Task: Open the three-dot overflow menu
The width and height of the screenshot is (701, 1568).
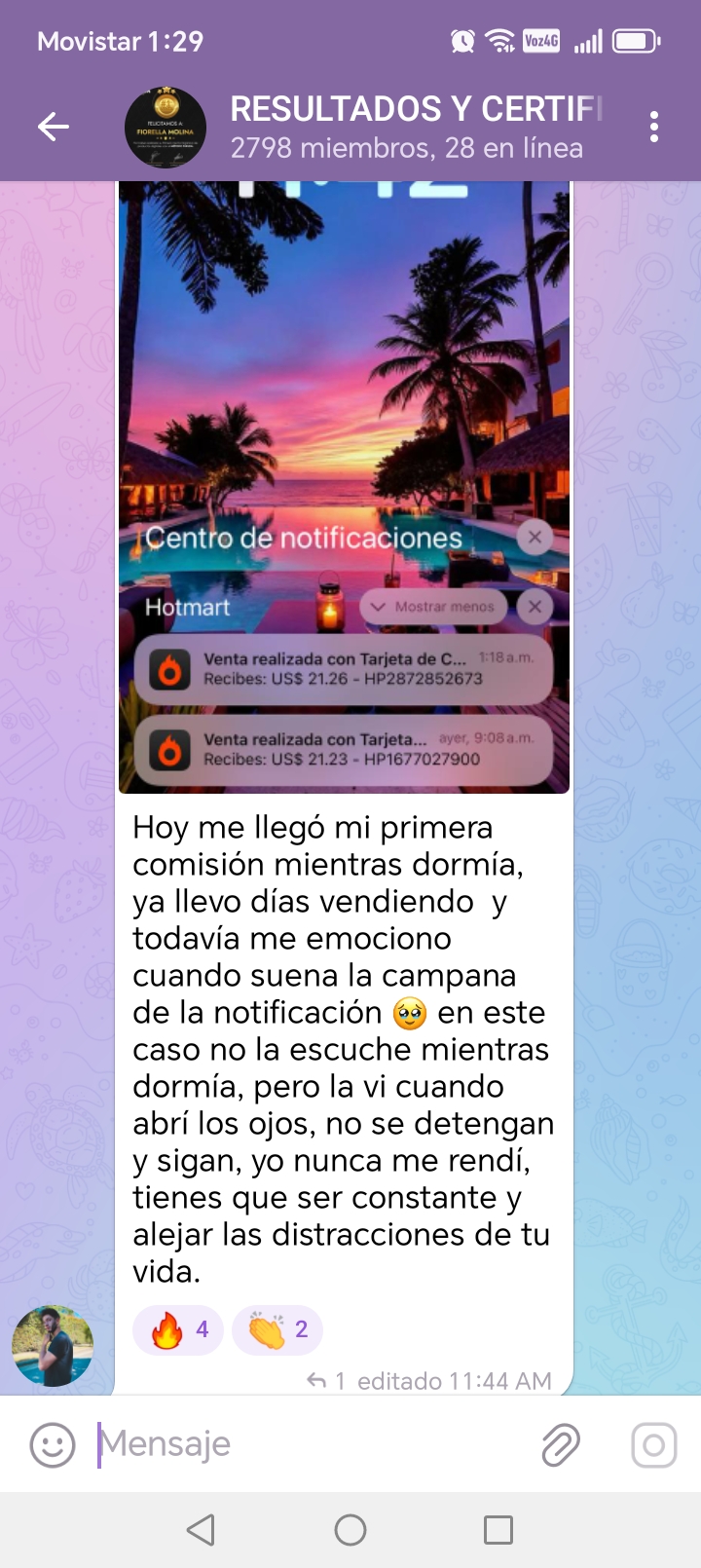Action: (x=654, y=127)
